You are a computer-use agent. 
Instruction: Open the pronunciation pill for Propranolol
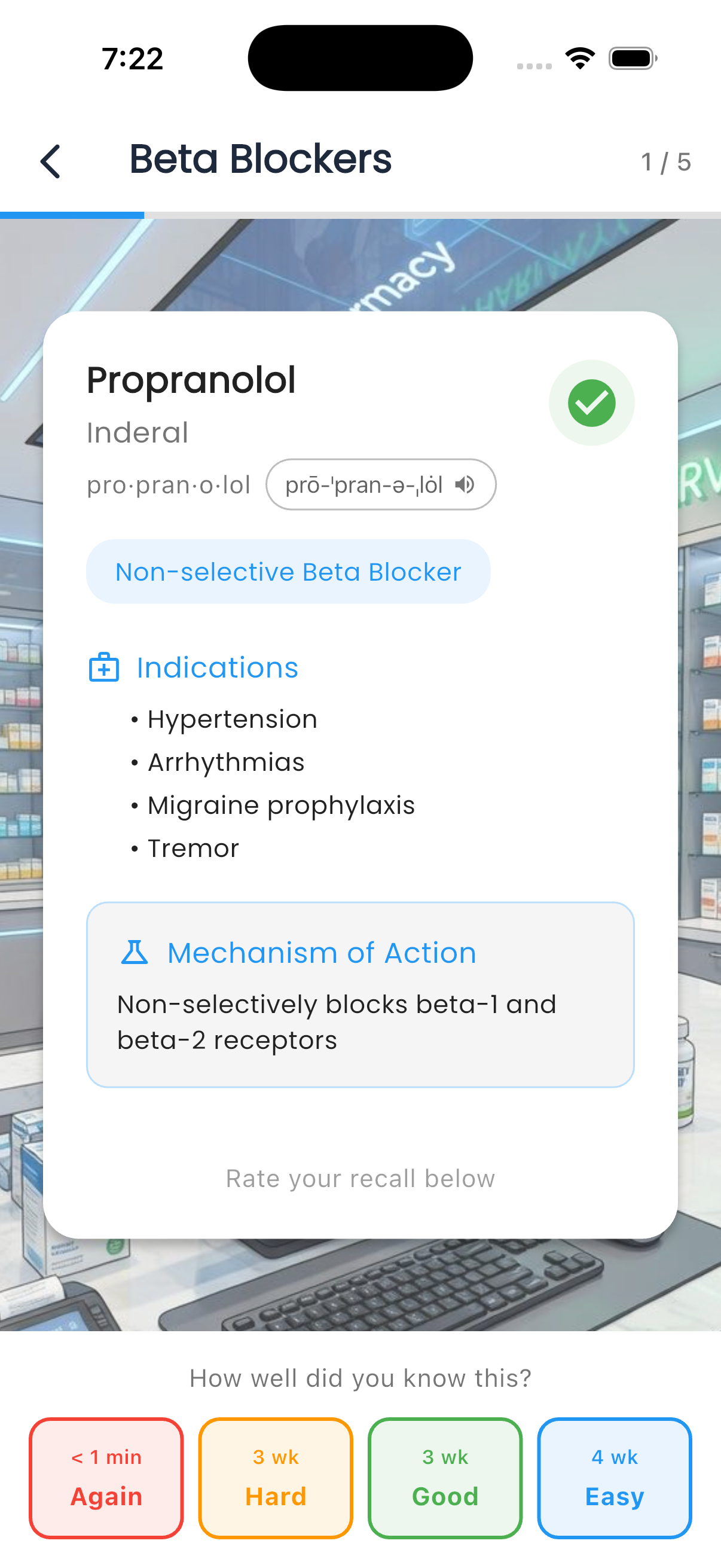(381, 484)
